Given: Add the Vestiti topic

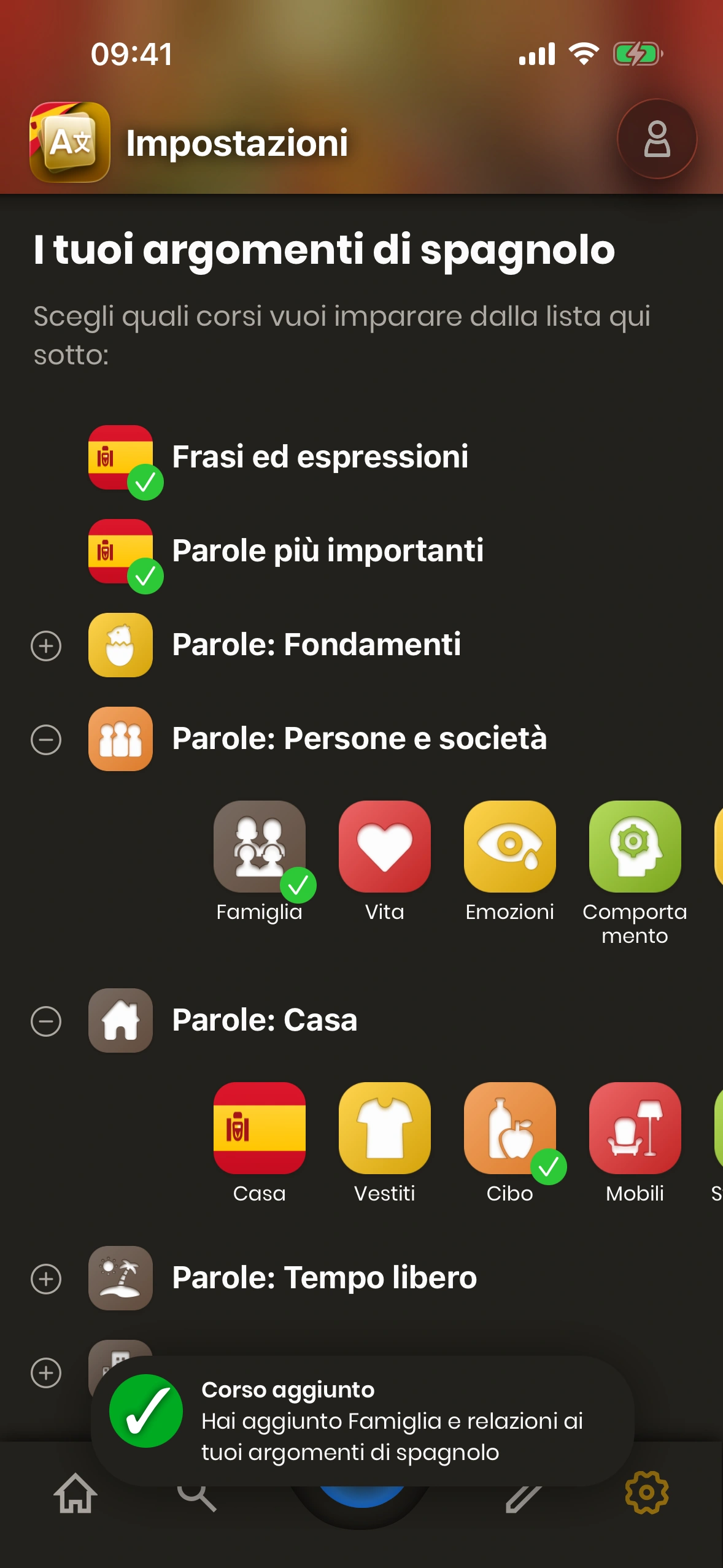Looking at the screenshot, I should pyautogui.click(x=385, y=1128).
